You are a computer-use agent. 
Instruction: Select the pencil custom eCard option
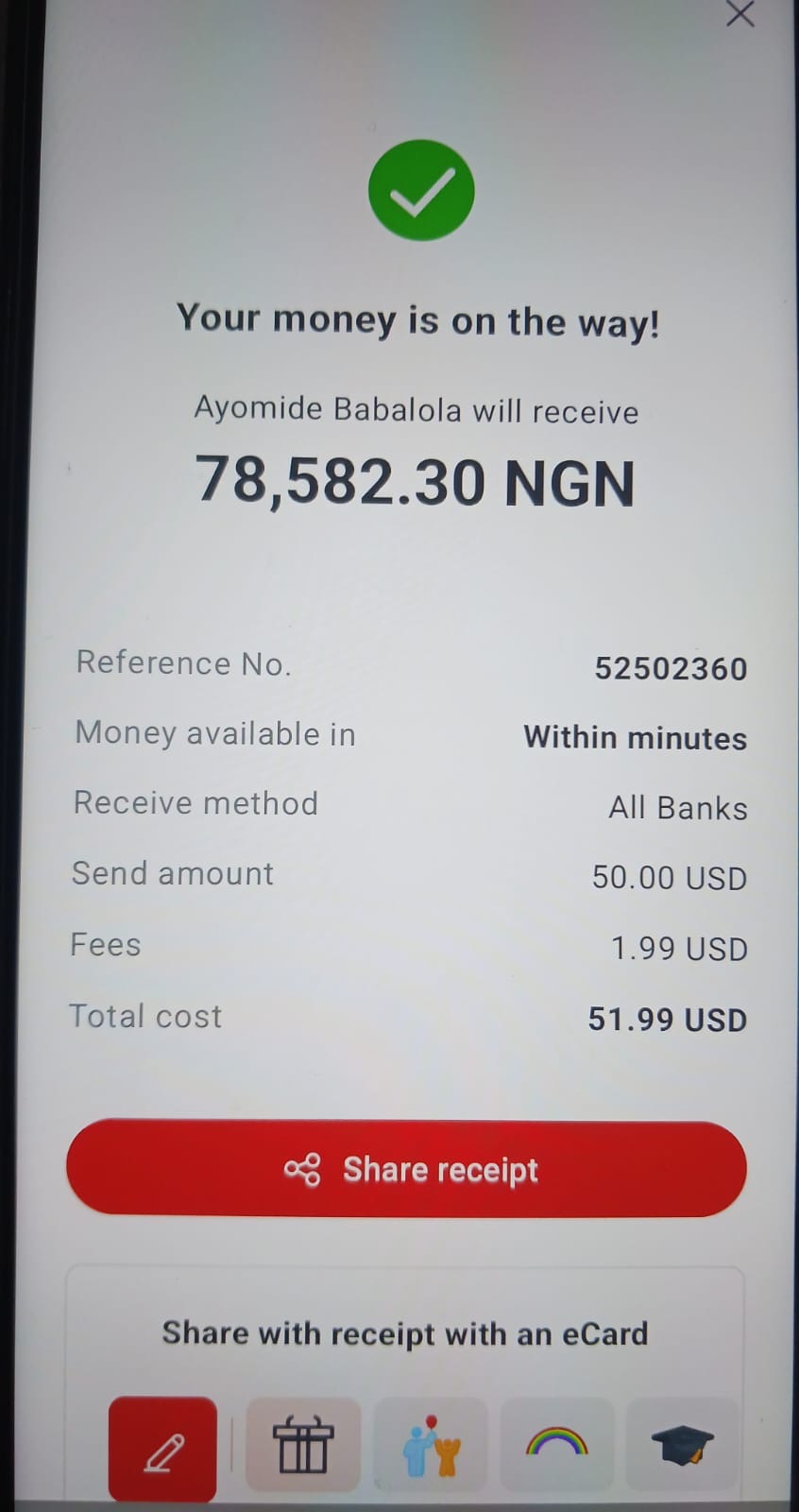162,1449
